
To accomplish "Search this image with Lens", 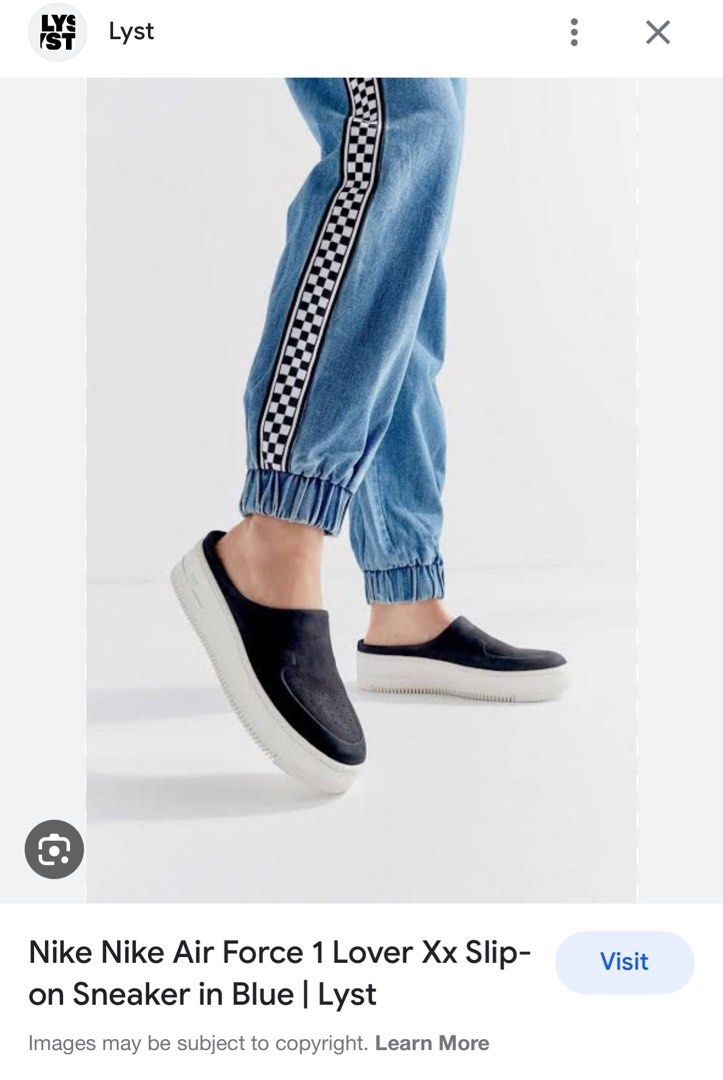I will (54, 850).
